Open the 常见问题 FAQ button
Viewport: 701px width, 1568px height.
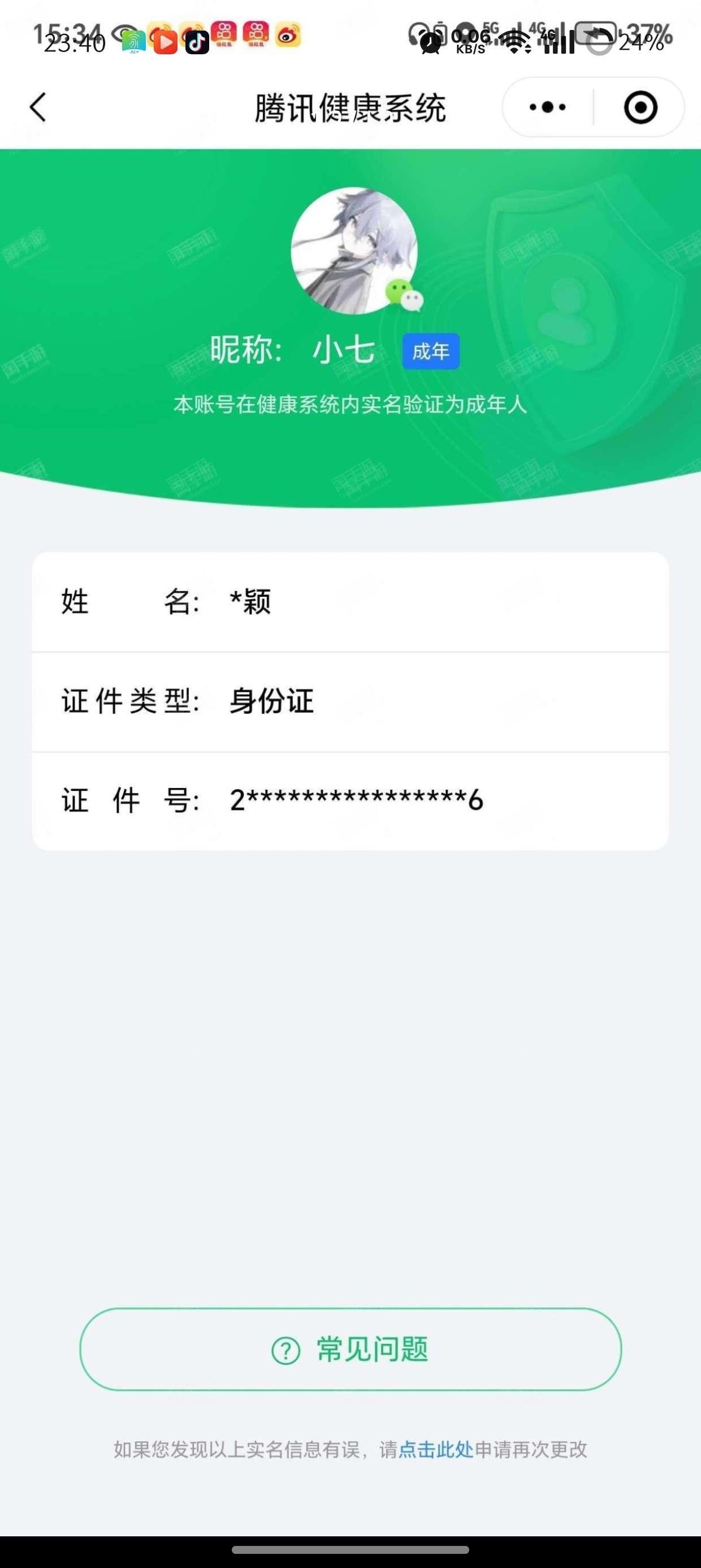[x=350, y=1350]
